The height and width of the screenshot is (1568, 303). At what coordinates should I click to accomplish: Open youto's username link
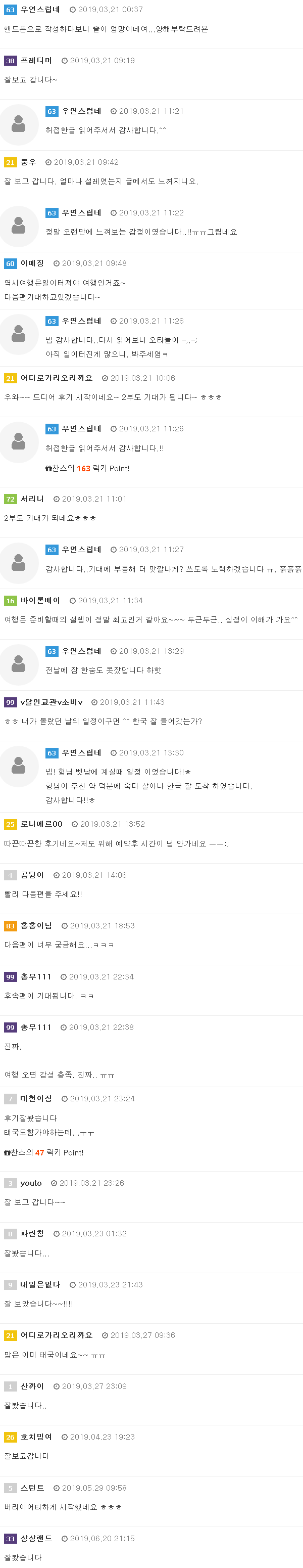pos(31,1183)
